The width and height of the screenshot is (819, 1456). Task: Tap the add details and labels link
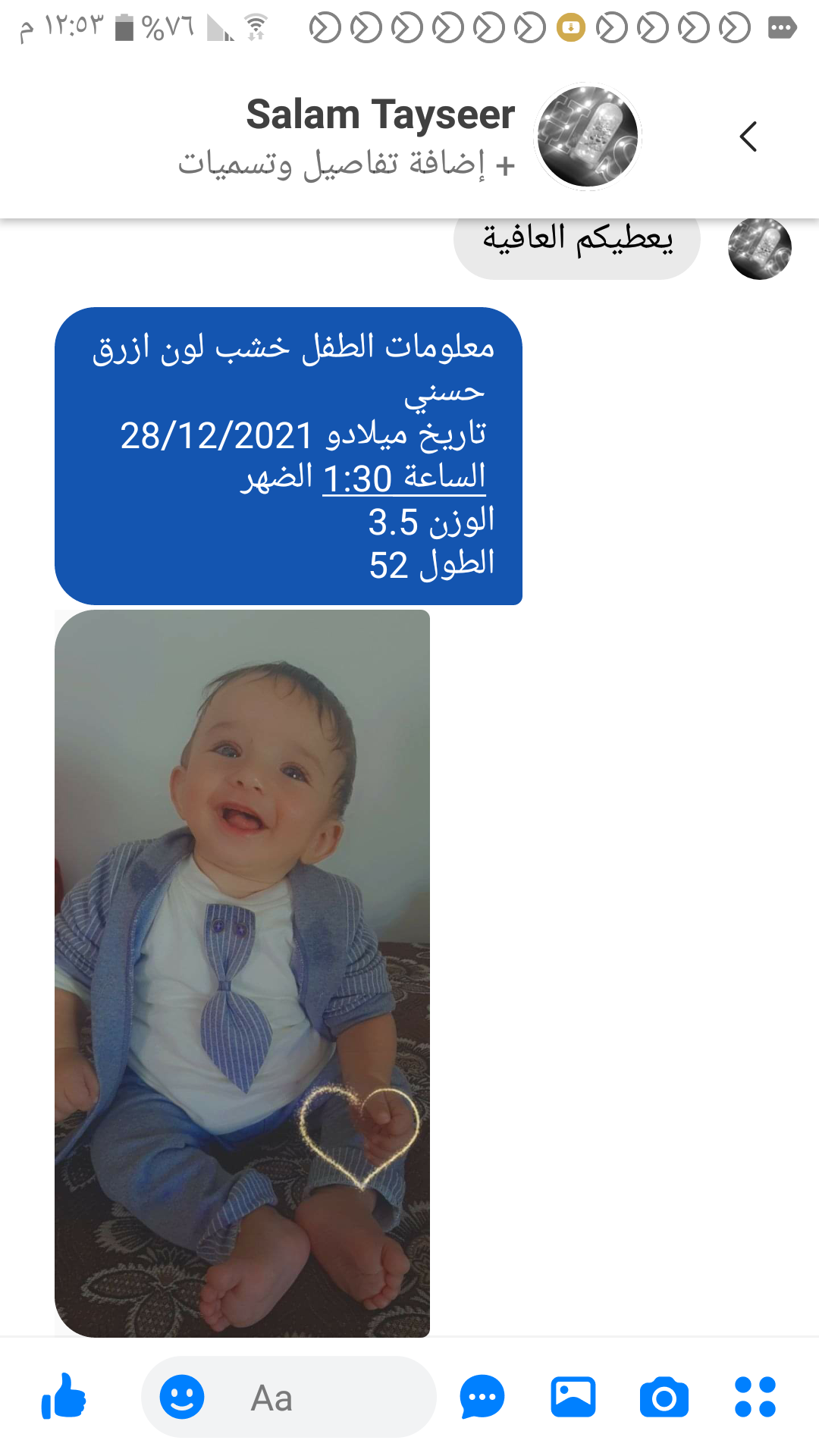[x=347, y=163]
